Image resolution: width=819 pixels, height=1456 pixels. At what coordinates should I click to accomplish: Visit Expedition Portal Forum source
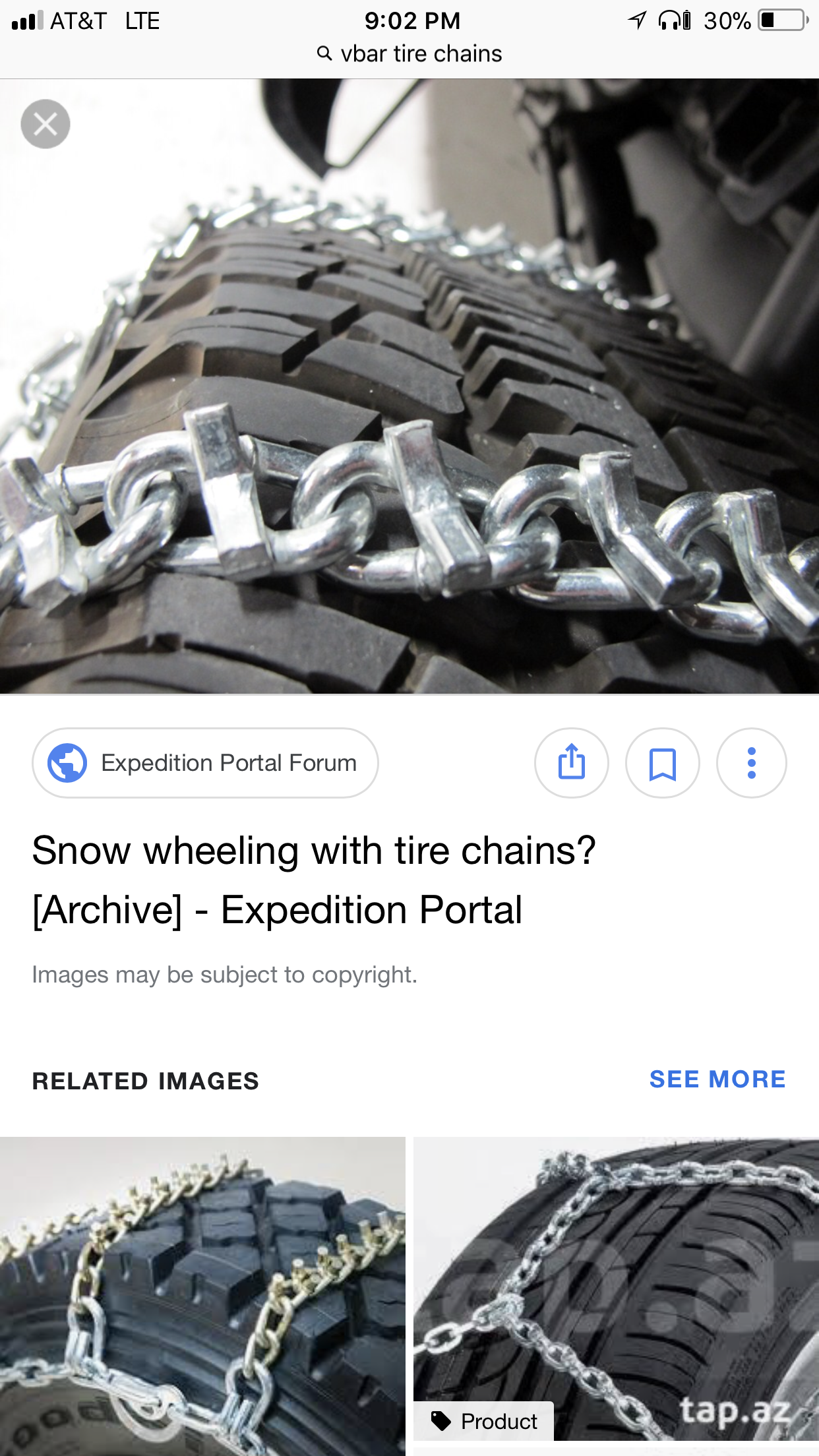205,763
